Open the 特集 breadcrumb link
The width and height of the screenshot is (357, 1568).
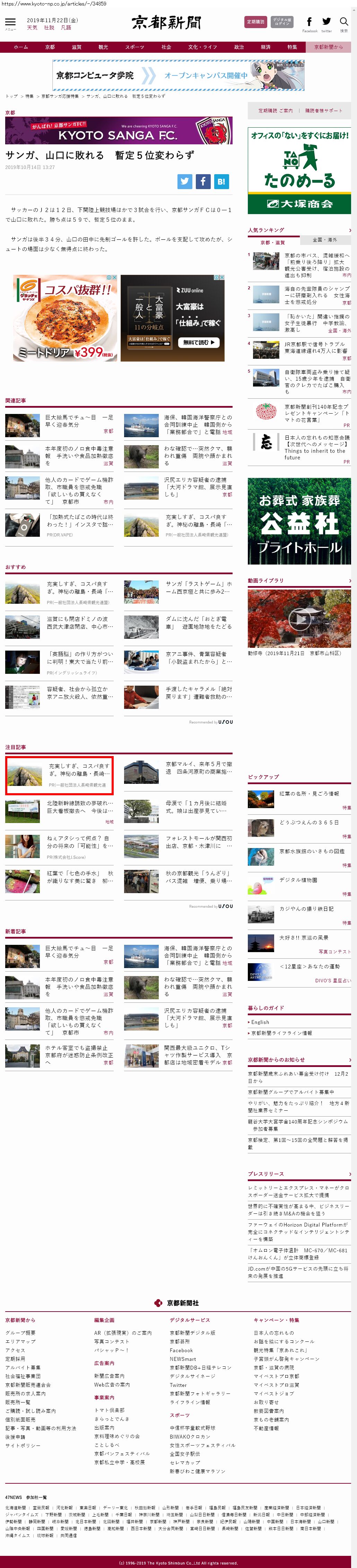click(x=29, y=96)
